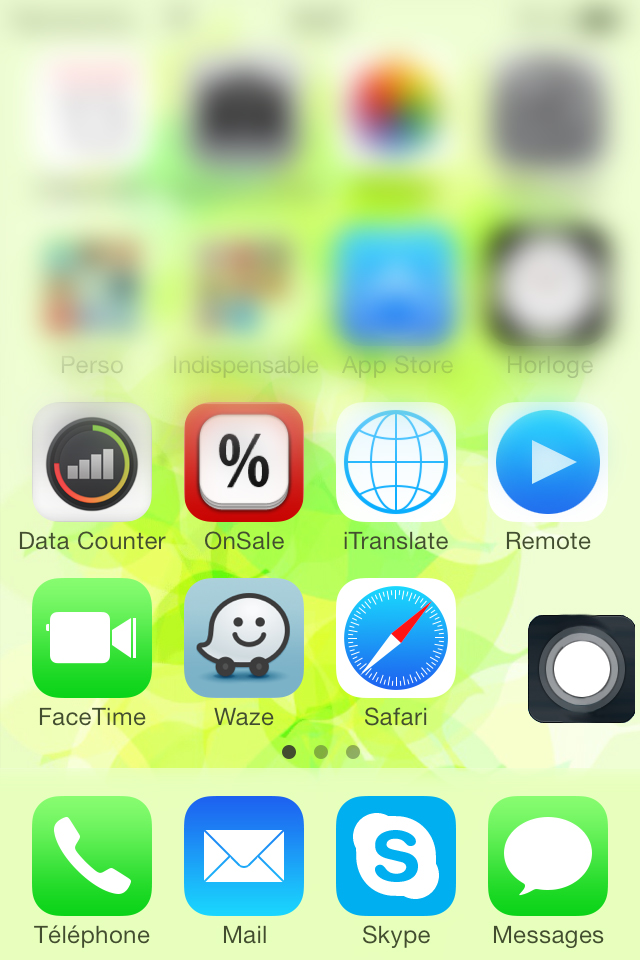Start FaceTime

(x=92, y=638)
